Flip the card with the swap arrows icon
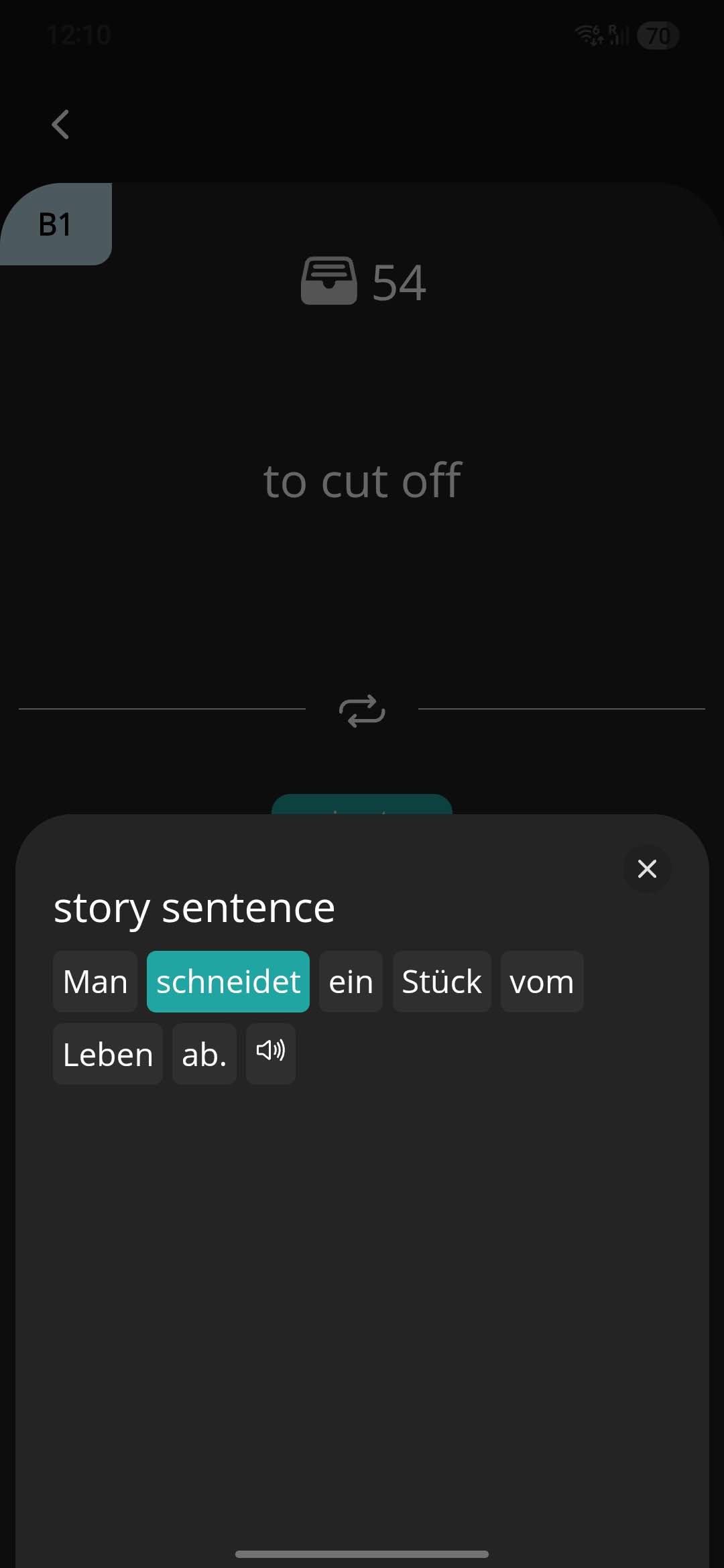 [362, 710]
